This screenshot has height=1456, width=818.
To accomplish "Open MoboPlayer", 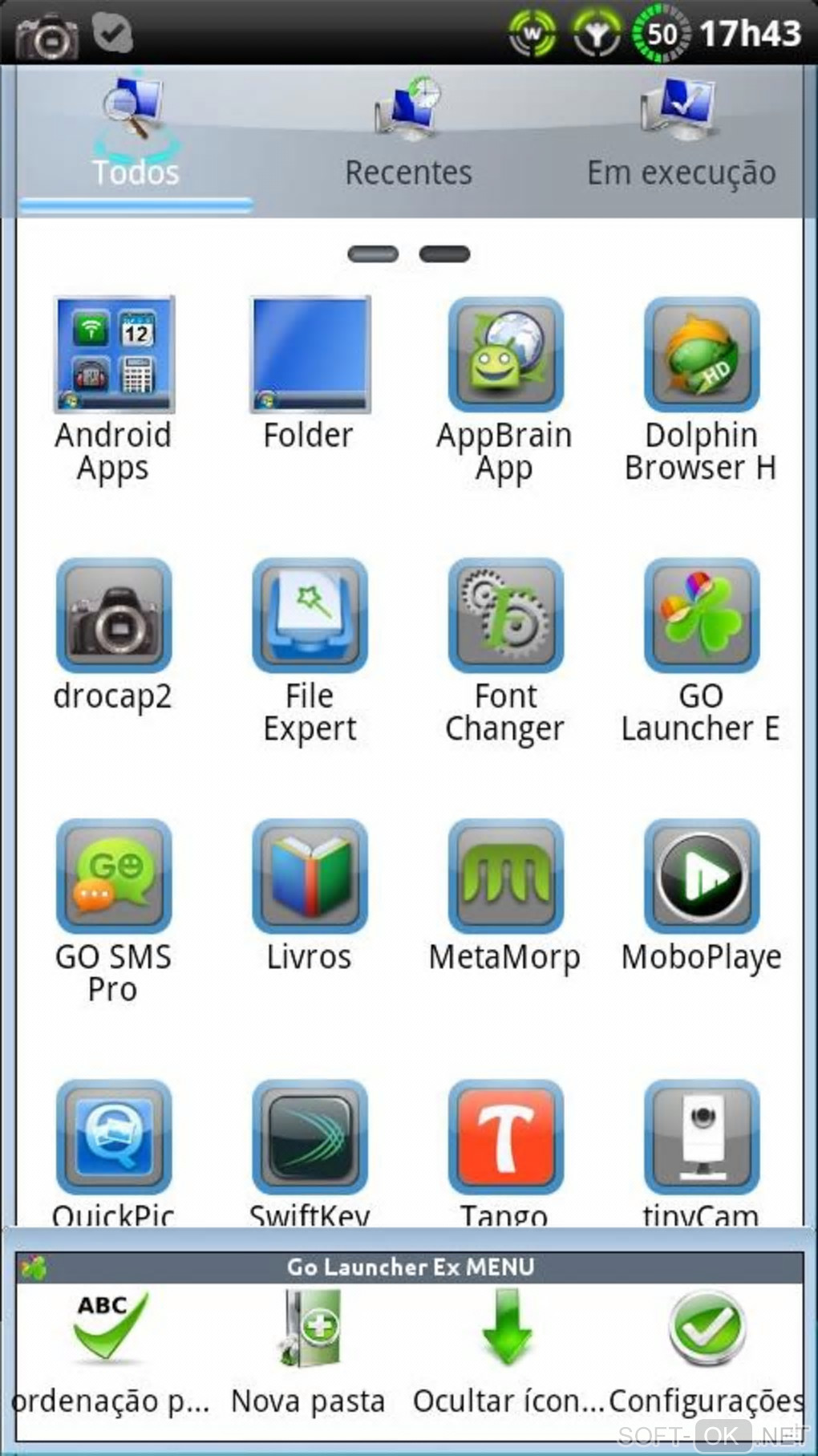I will coord(701,876).
